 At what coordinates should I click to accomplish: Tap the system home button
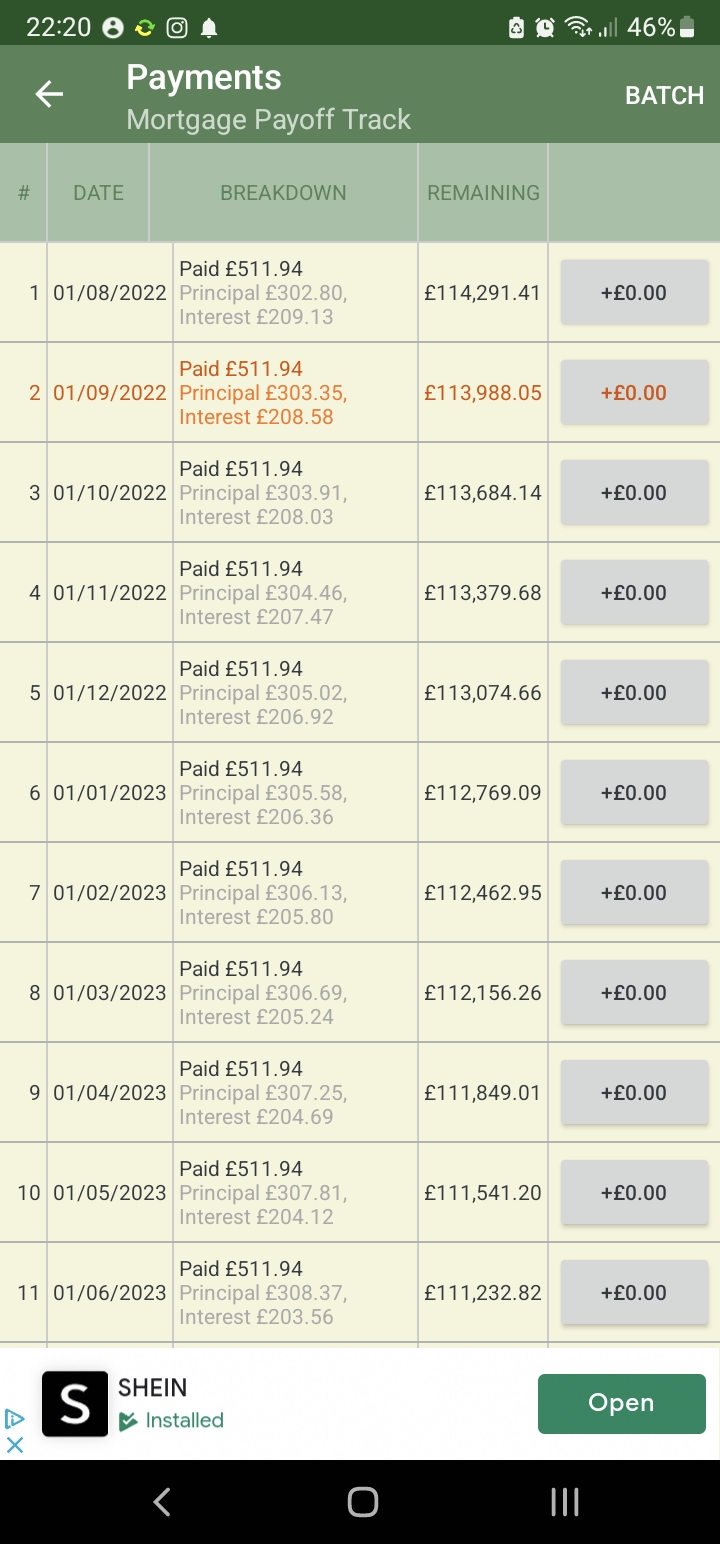(362, 1501)
